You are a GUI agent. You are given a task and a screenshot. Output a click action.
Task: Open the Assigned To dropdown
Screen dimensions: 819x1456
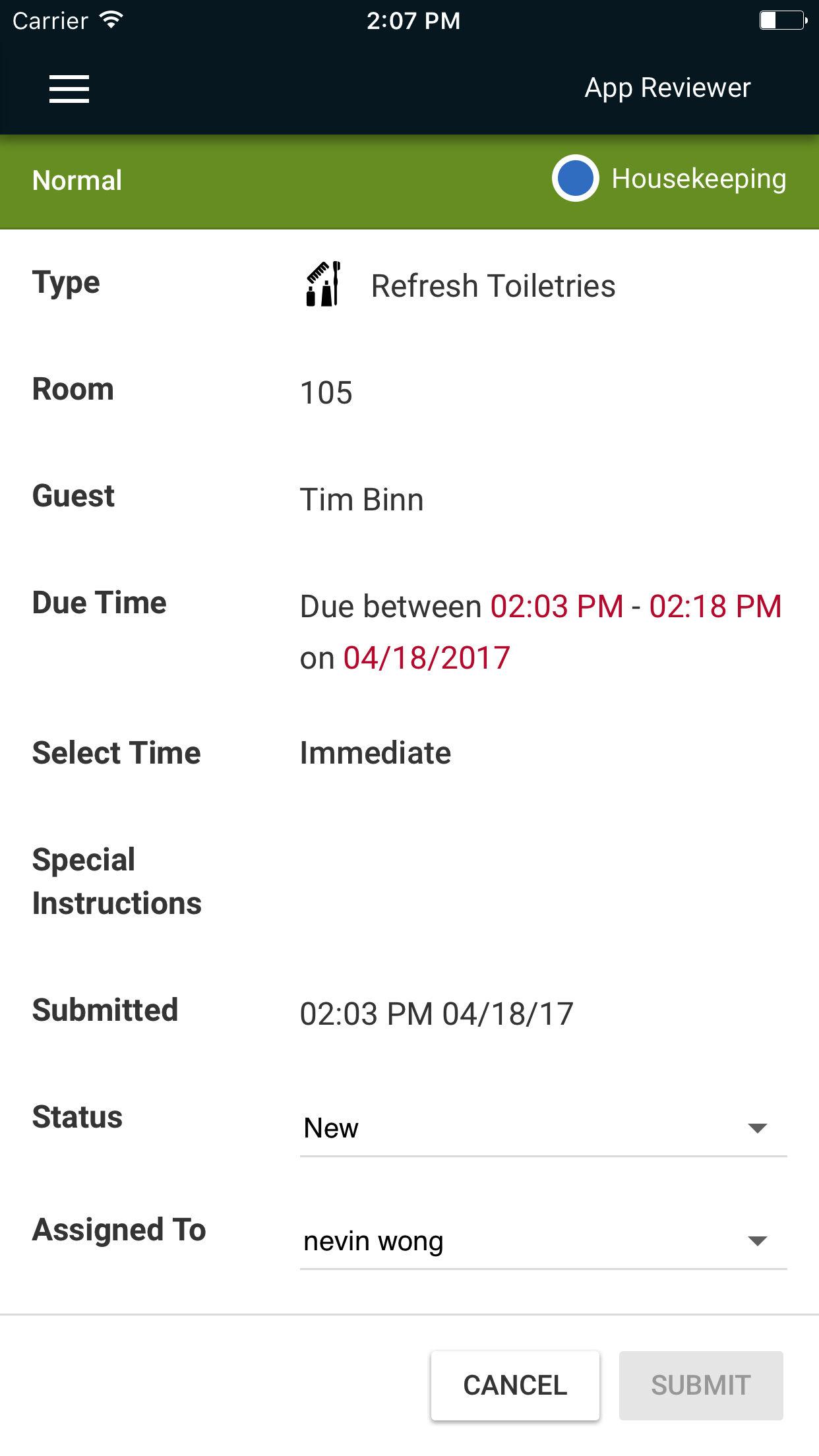click(543, 1241)
